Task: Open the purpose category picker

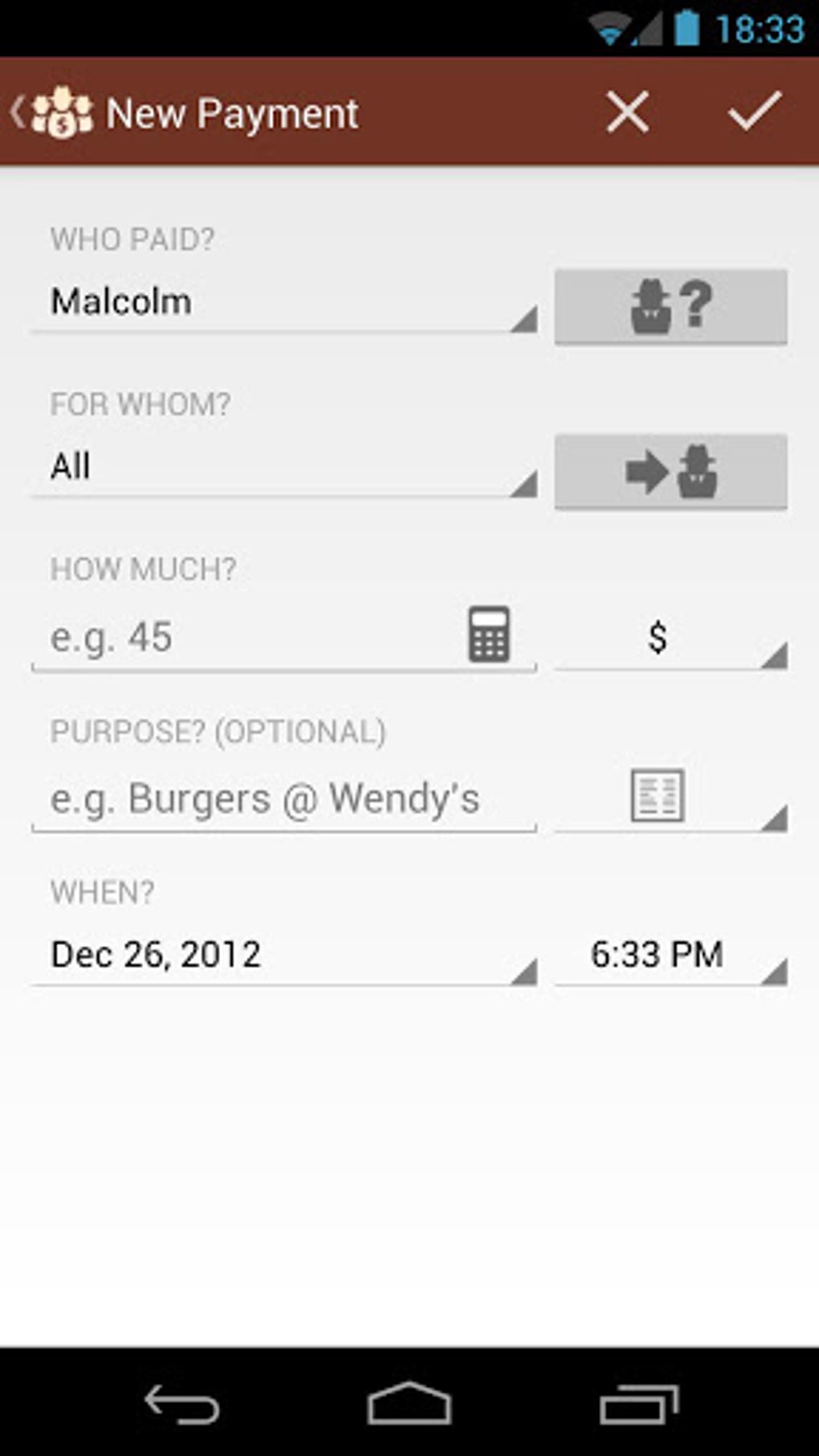Action: tap(669, 797)
